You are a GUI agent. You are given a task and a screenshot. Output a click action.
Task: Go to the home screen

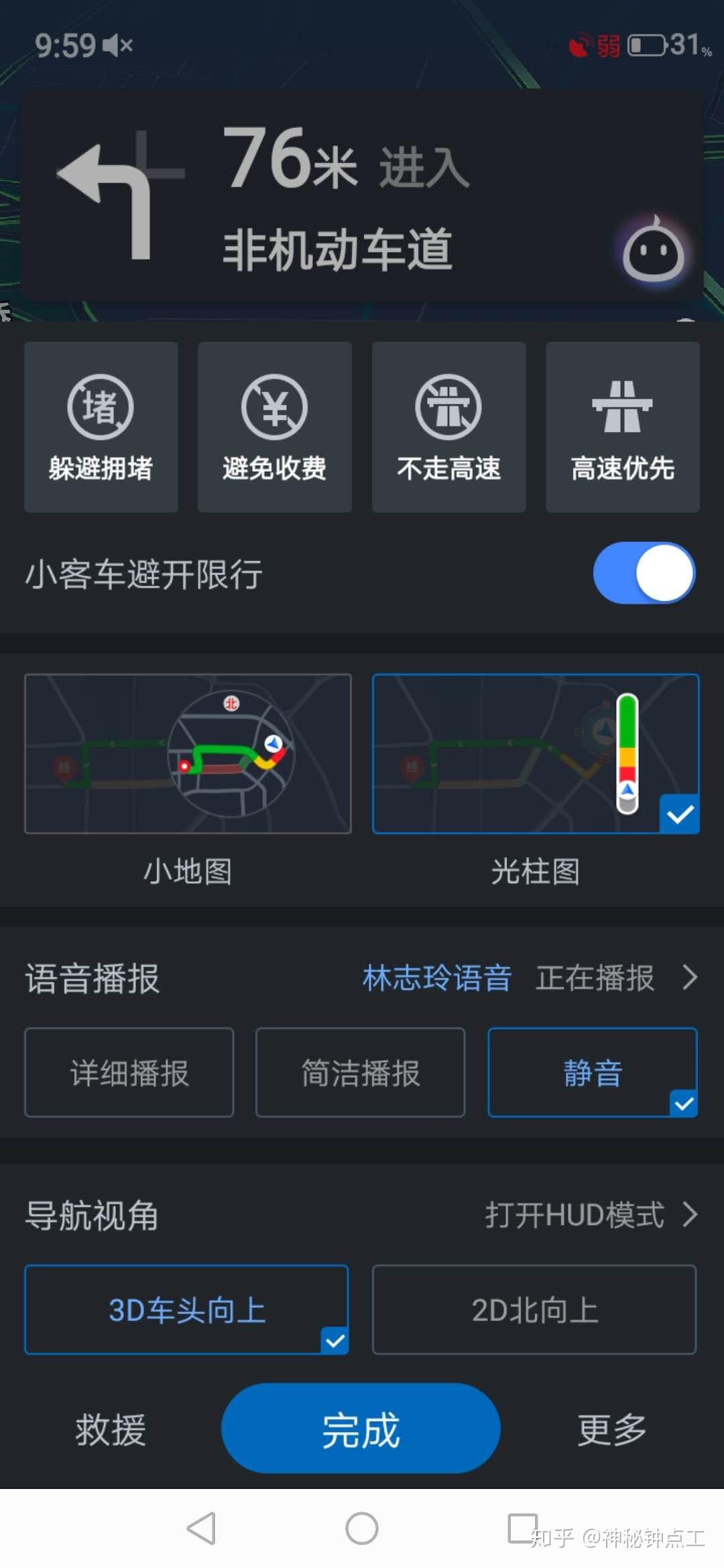click(x=362, y=1528)
